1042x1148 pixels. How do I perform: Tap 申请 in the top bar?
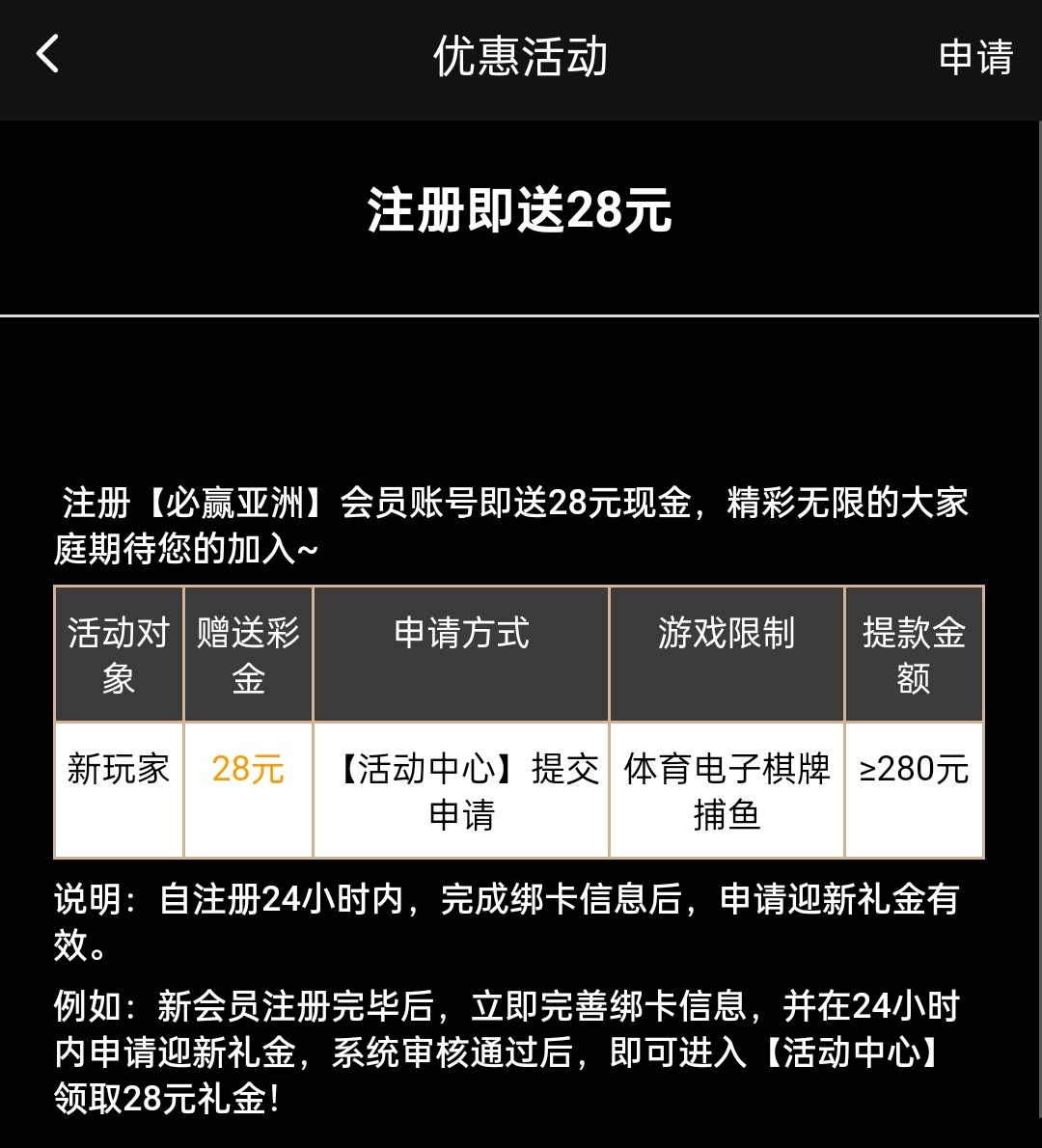[x=975, y=57]
